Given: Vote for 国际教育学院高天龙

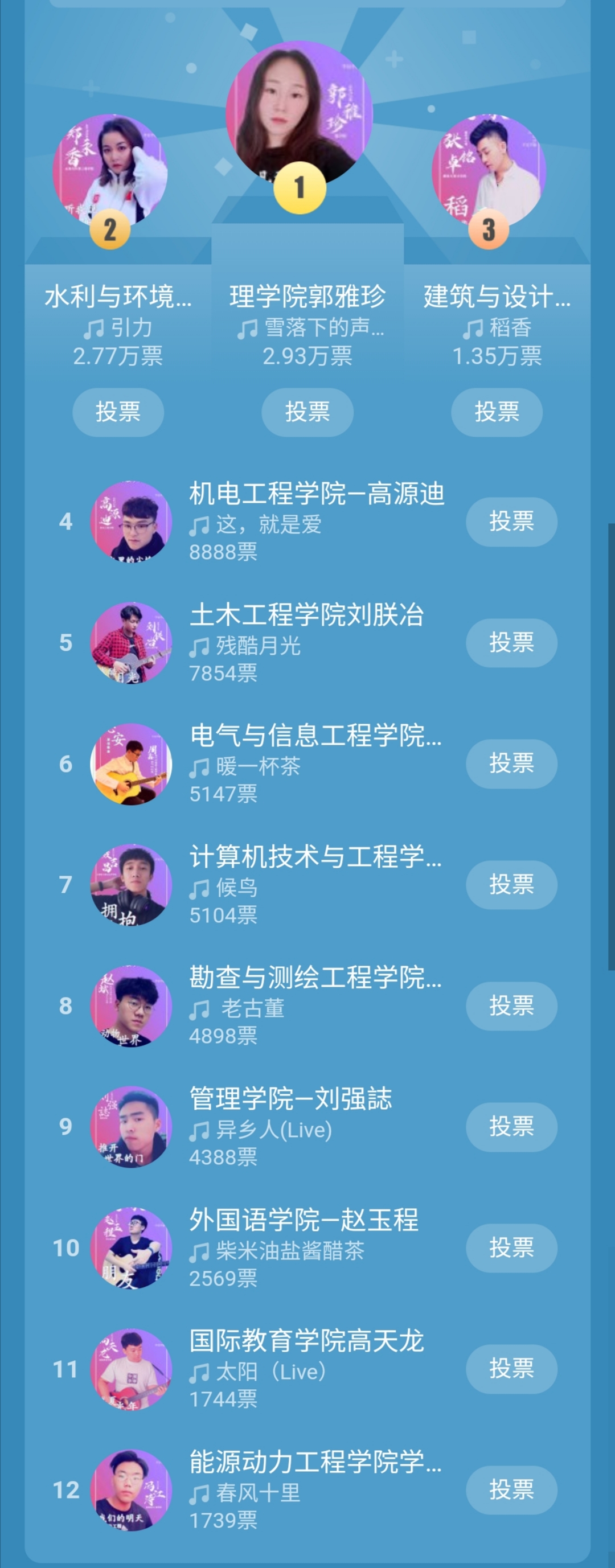Looking at the screenshot, I should pos(511,1369).
